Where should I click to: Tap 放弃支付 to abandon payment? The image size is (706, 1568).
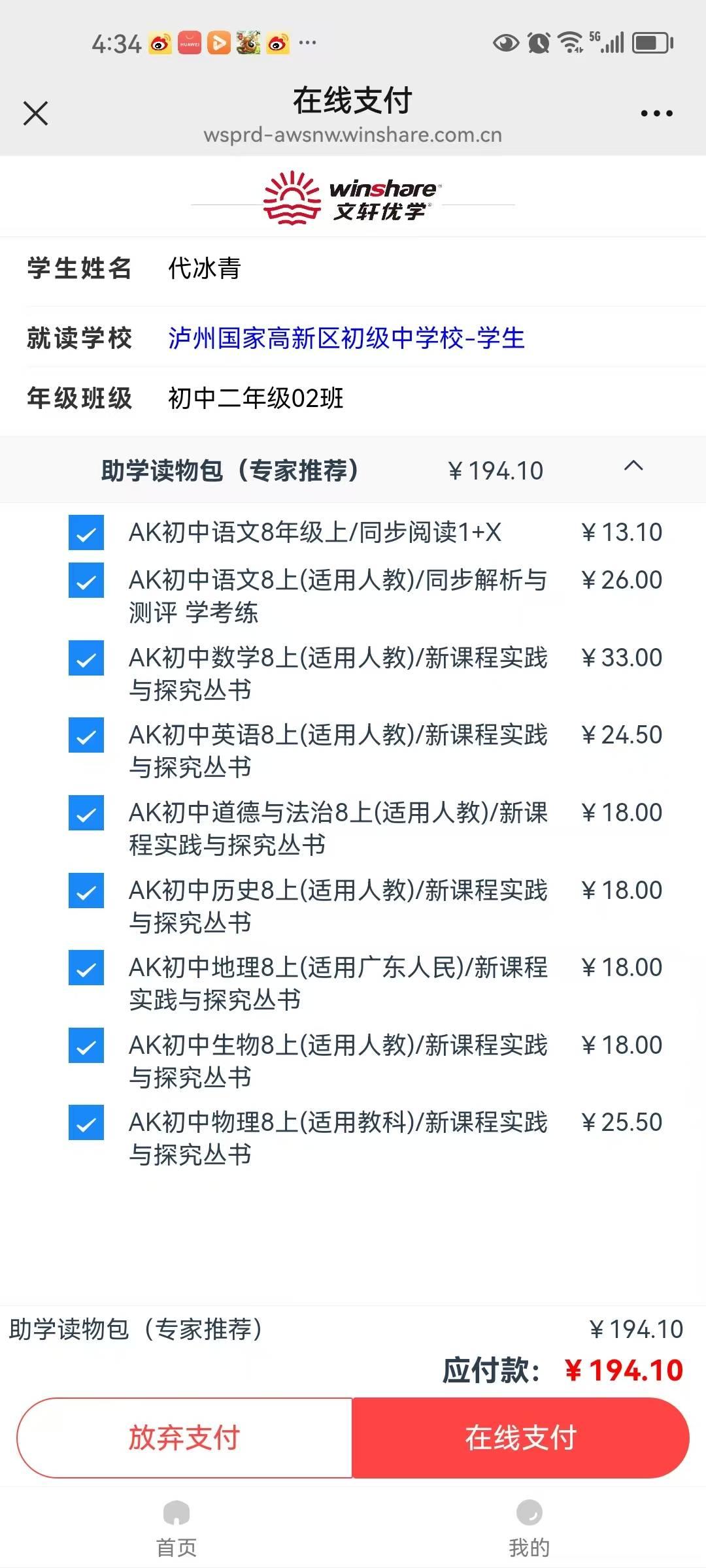click(x=184, y=1438)
